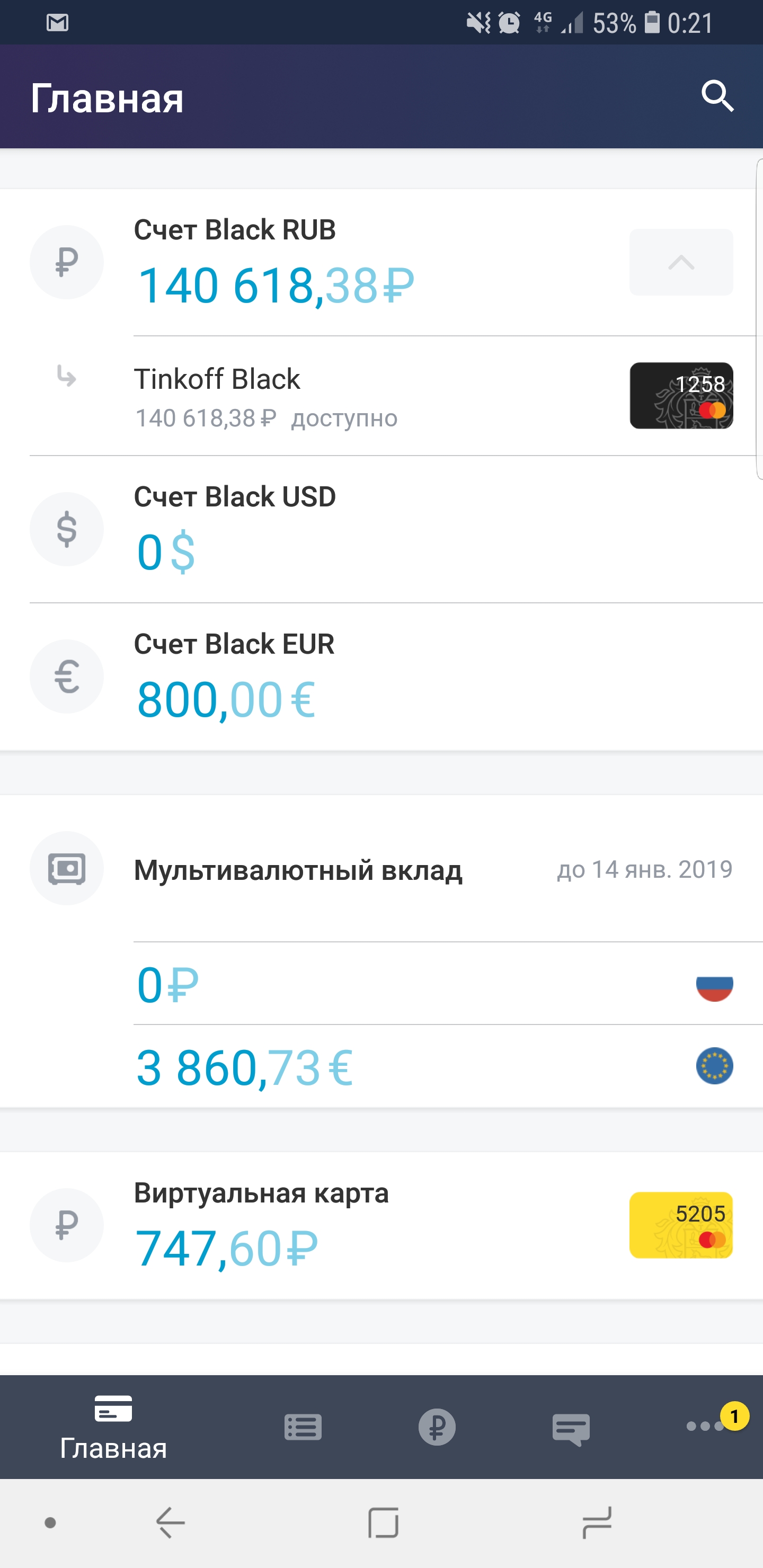Open the Мультивалютный вклад deposit
This screenshot has height=1568, width=763.
tap(381, 869)
